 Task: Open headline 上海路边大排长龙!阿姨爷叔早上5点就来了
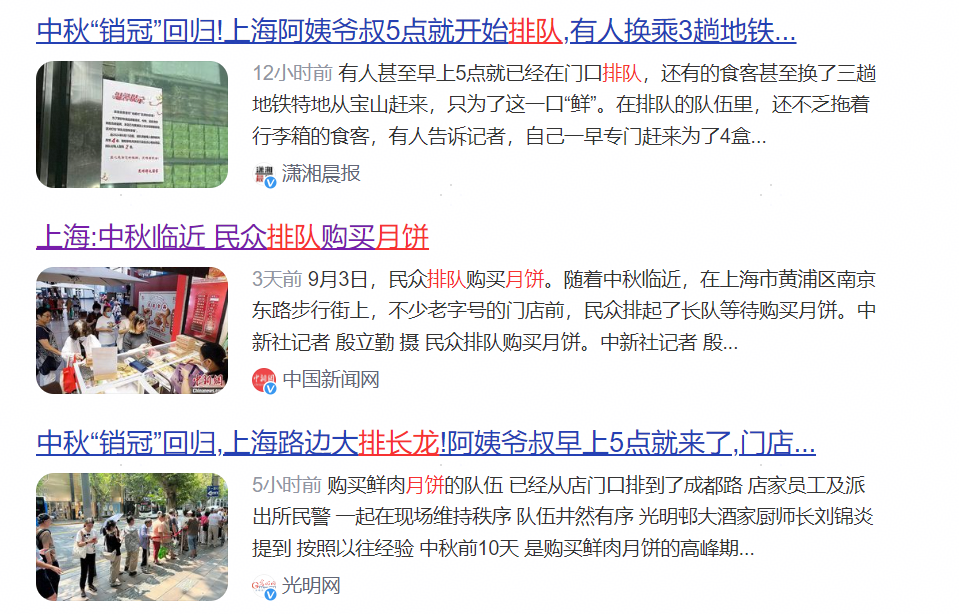point(425,442)
